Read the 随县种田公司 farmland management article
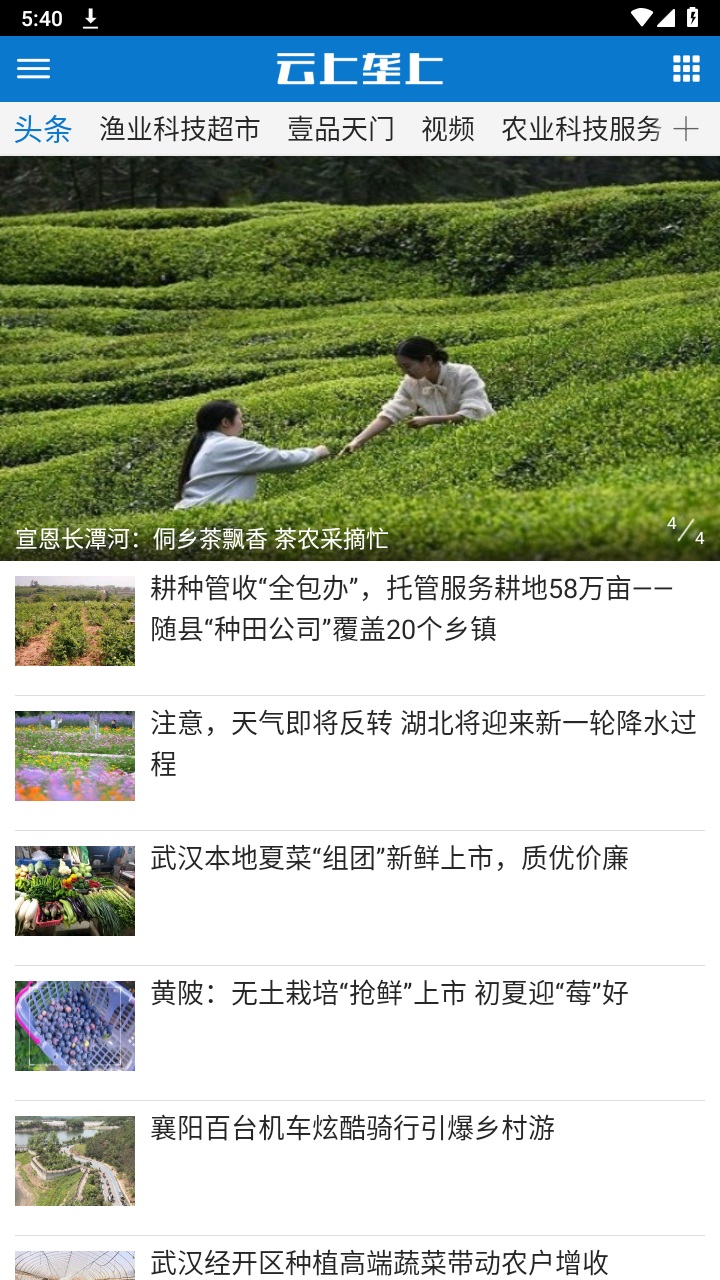The image size is (720, 1280). click(x=420, y=610)
